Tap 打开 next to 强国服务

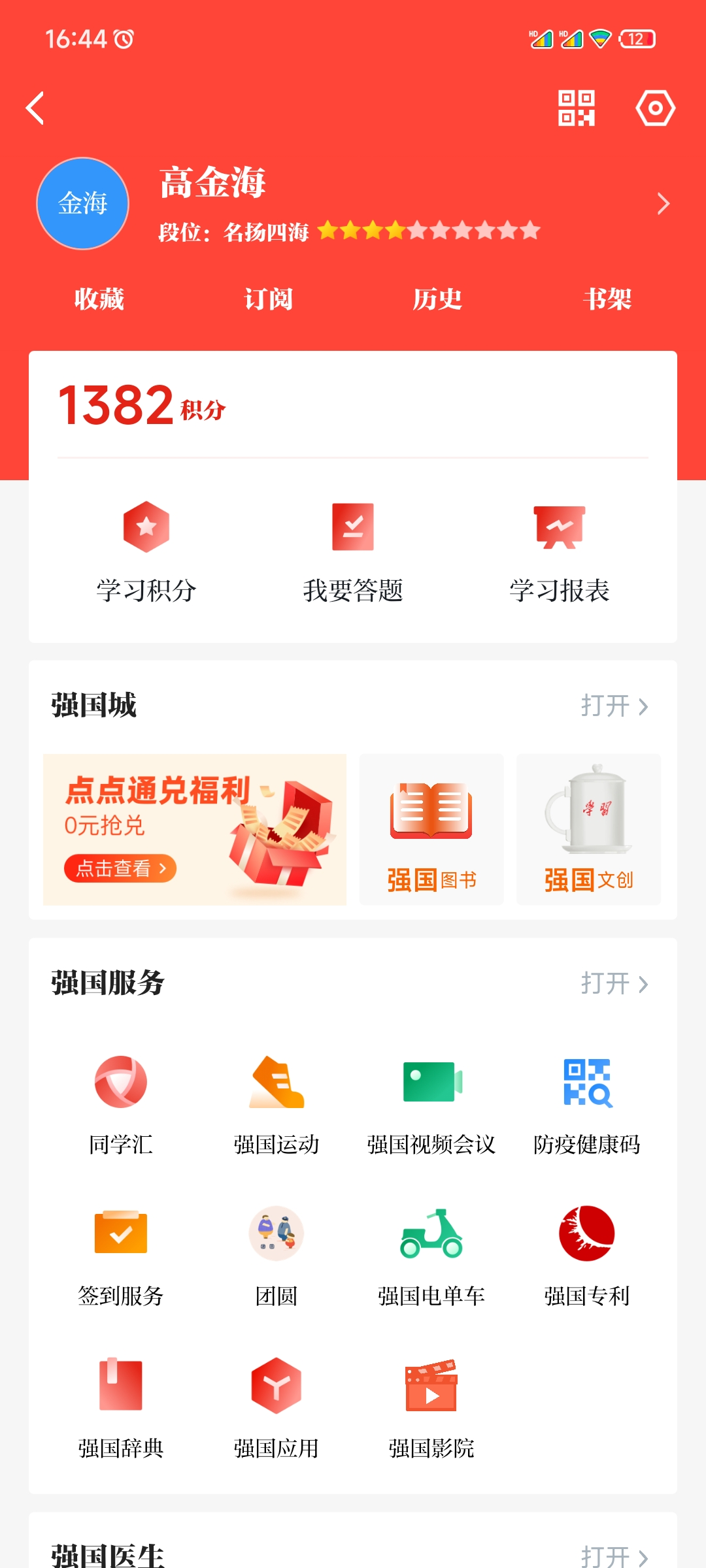(x=614, y=984)
